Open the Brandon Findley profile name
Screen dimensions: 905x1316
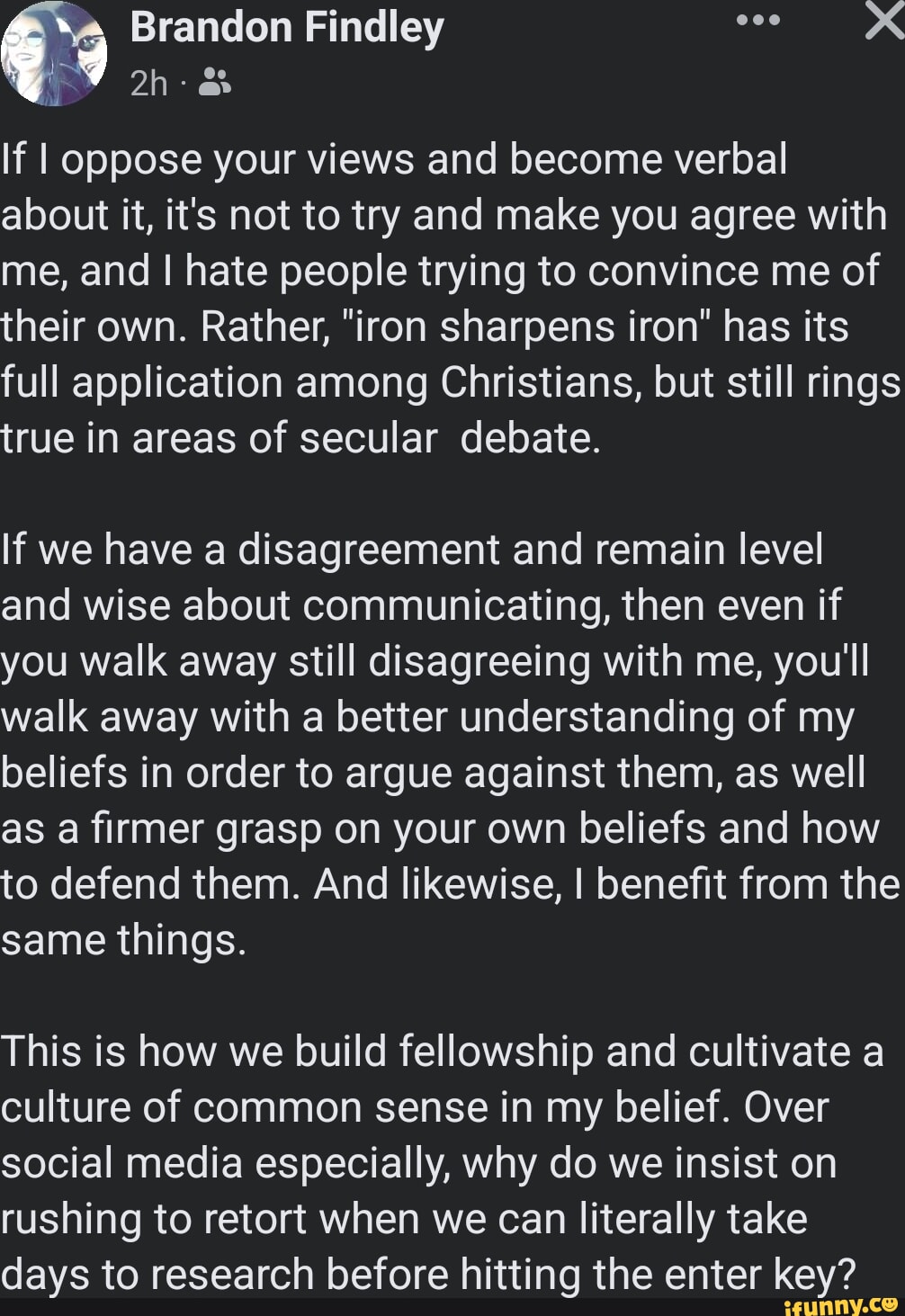287,28
